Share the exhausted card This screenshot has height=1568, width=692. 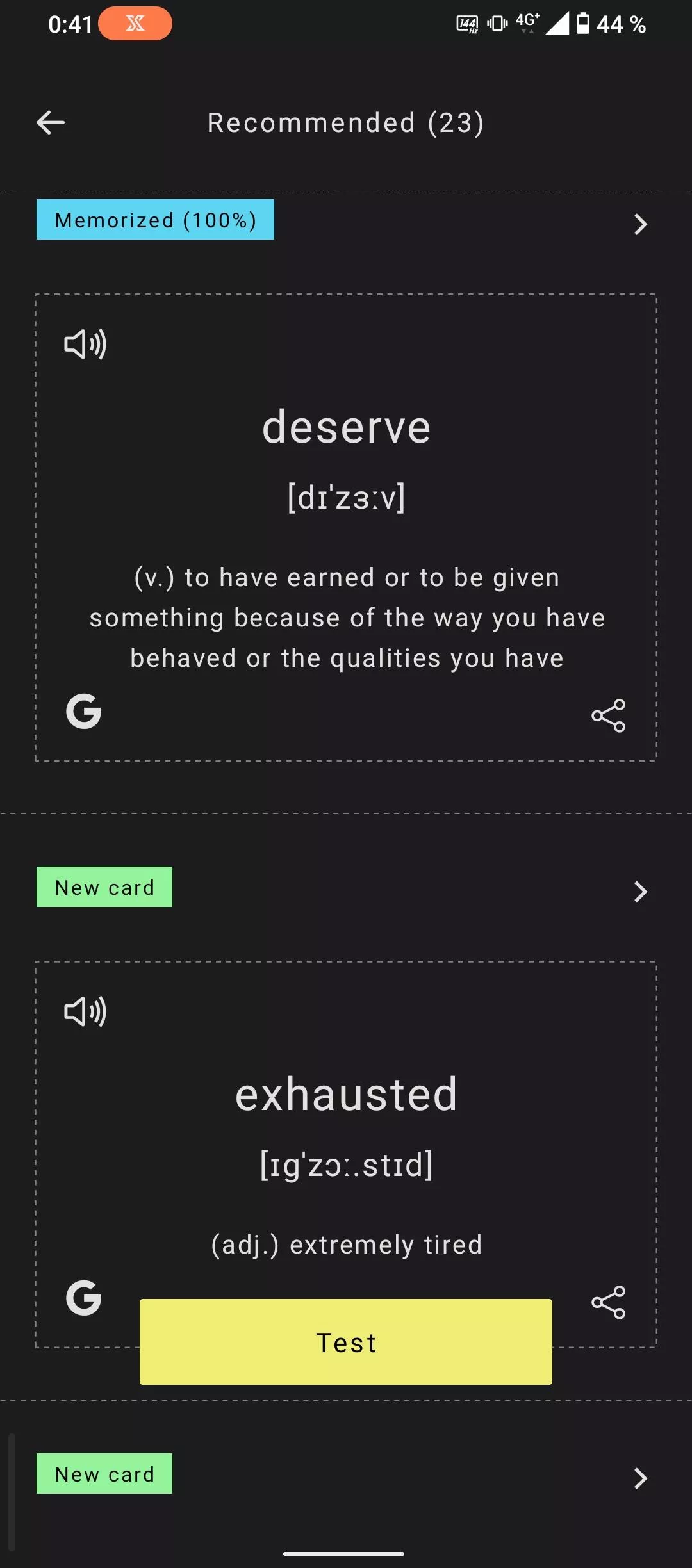(608, 1302)
